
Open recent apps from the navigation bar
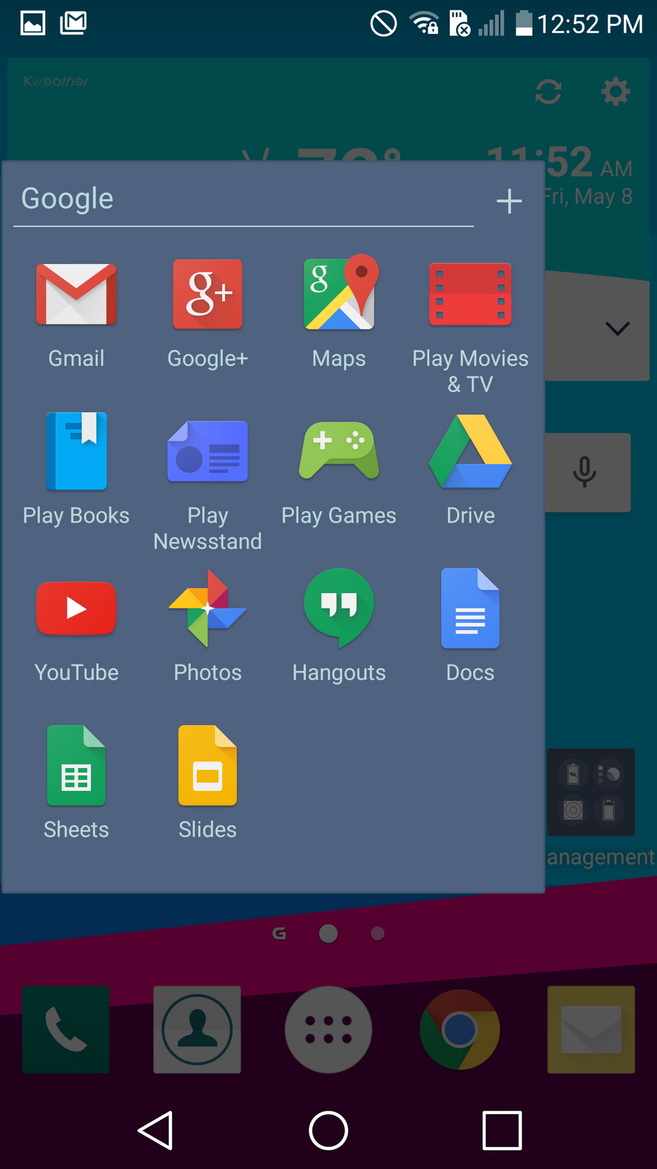pos(502,1131)
